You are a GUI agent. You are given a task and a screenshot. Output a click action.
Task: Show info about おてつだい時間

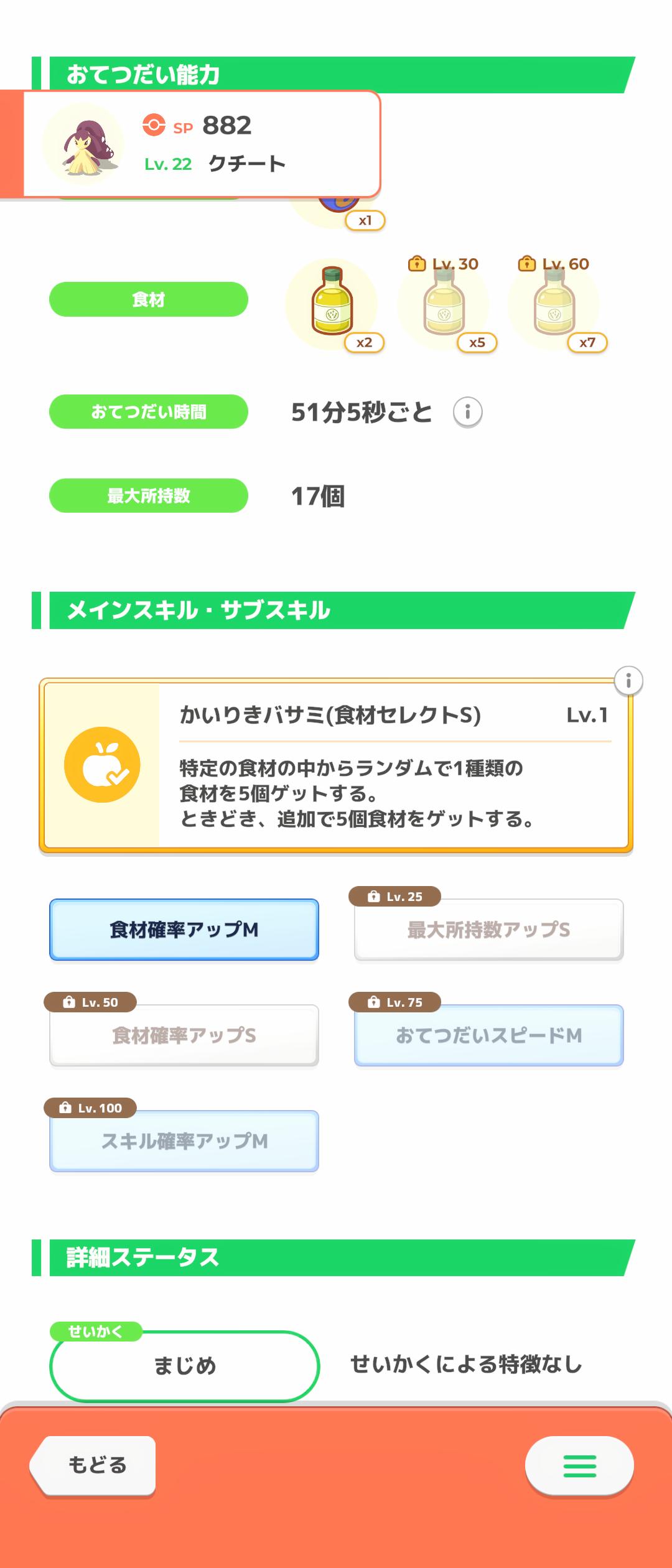(x=467, y=412)
